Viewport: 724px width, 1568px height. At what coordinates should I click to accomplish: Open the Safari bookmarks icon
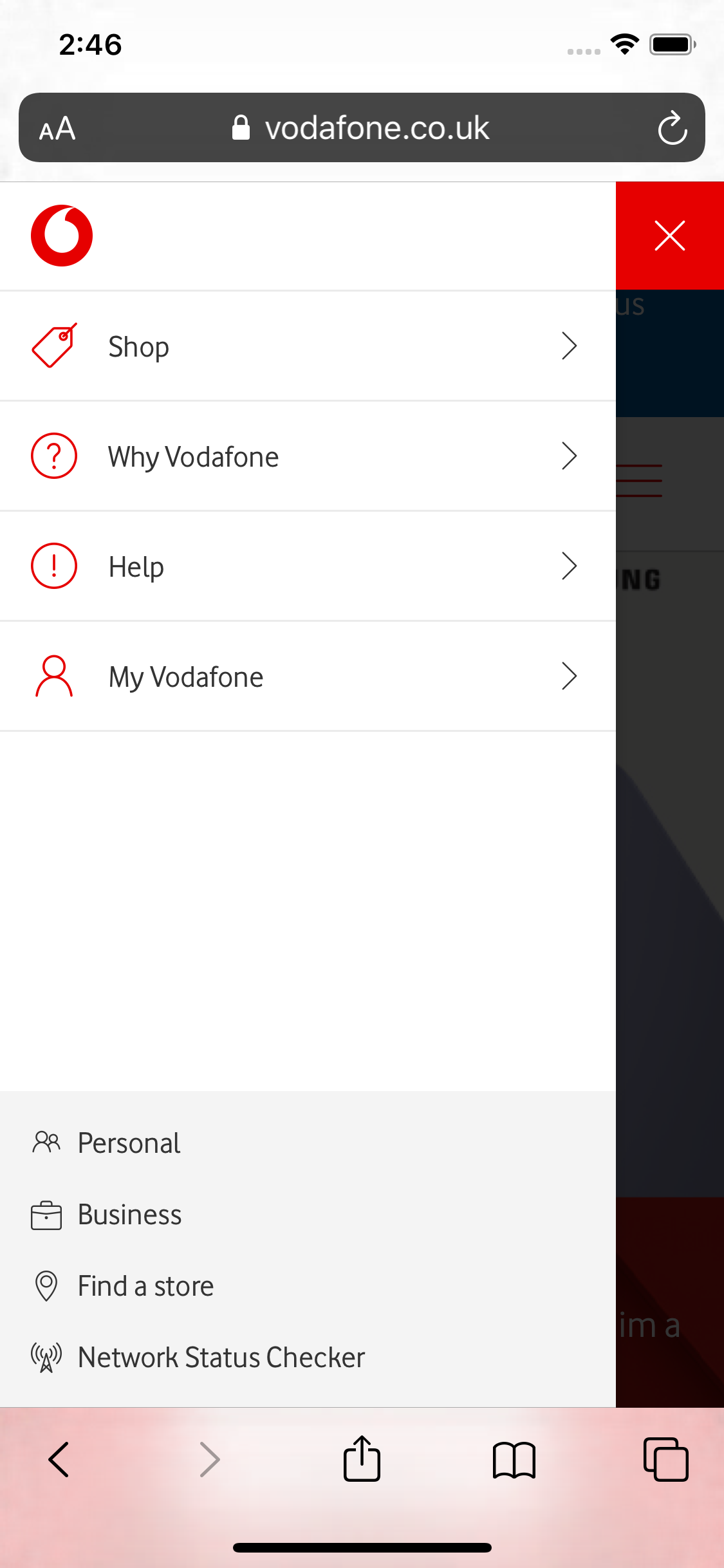tap(514, 1459)
